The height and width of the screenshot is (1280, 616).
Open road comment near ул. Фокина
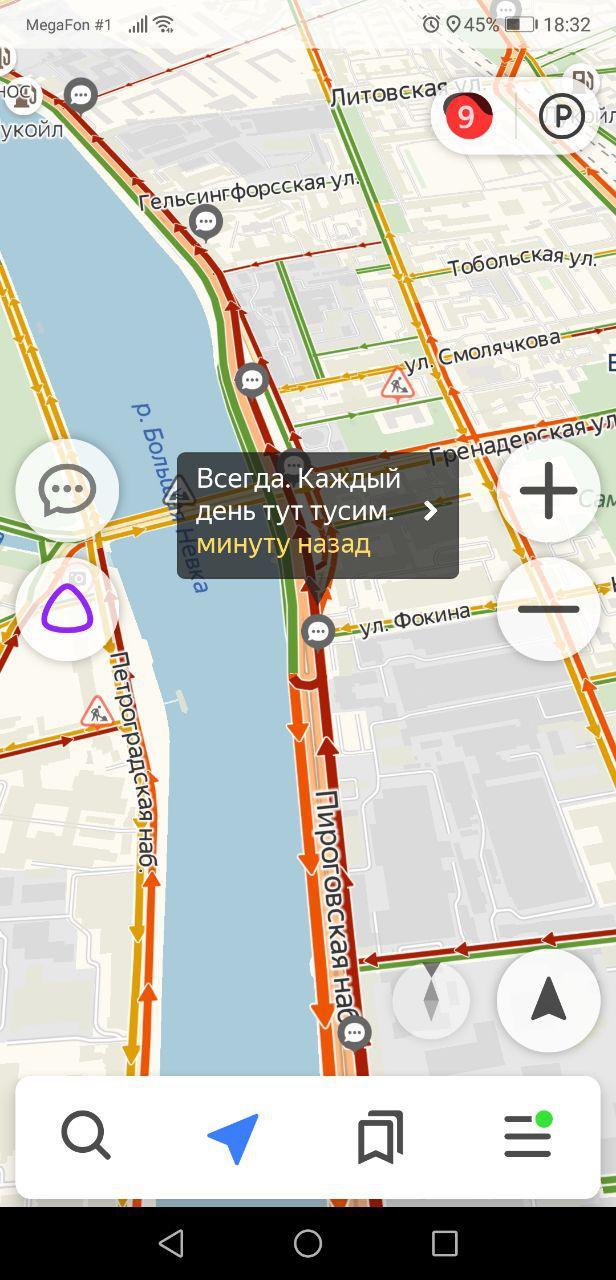tap(318, 631)
